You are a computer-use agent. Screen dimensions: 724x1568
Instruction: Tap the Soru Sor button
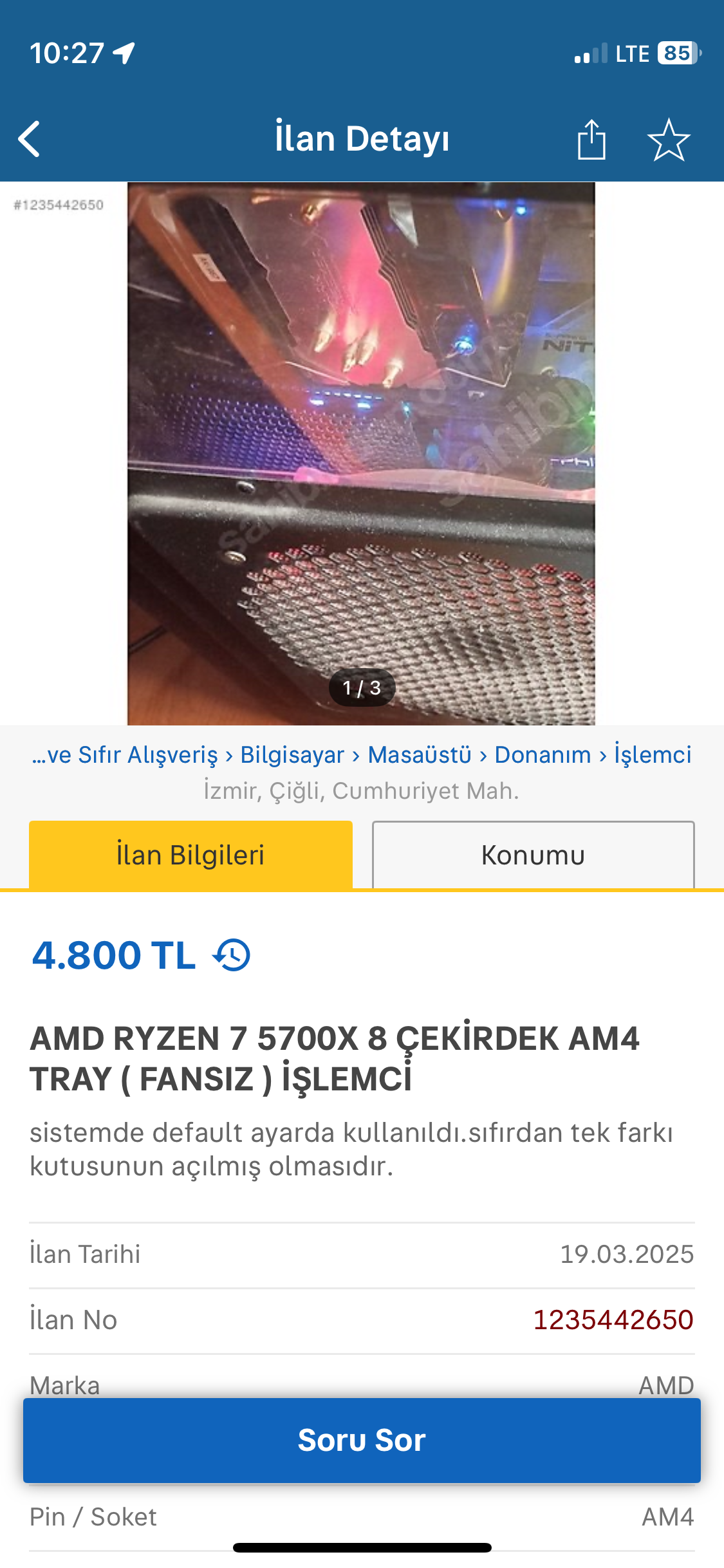362,1440
